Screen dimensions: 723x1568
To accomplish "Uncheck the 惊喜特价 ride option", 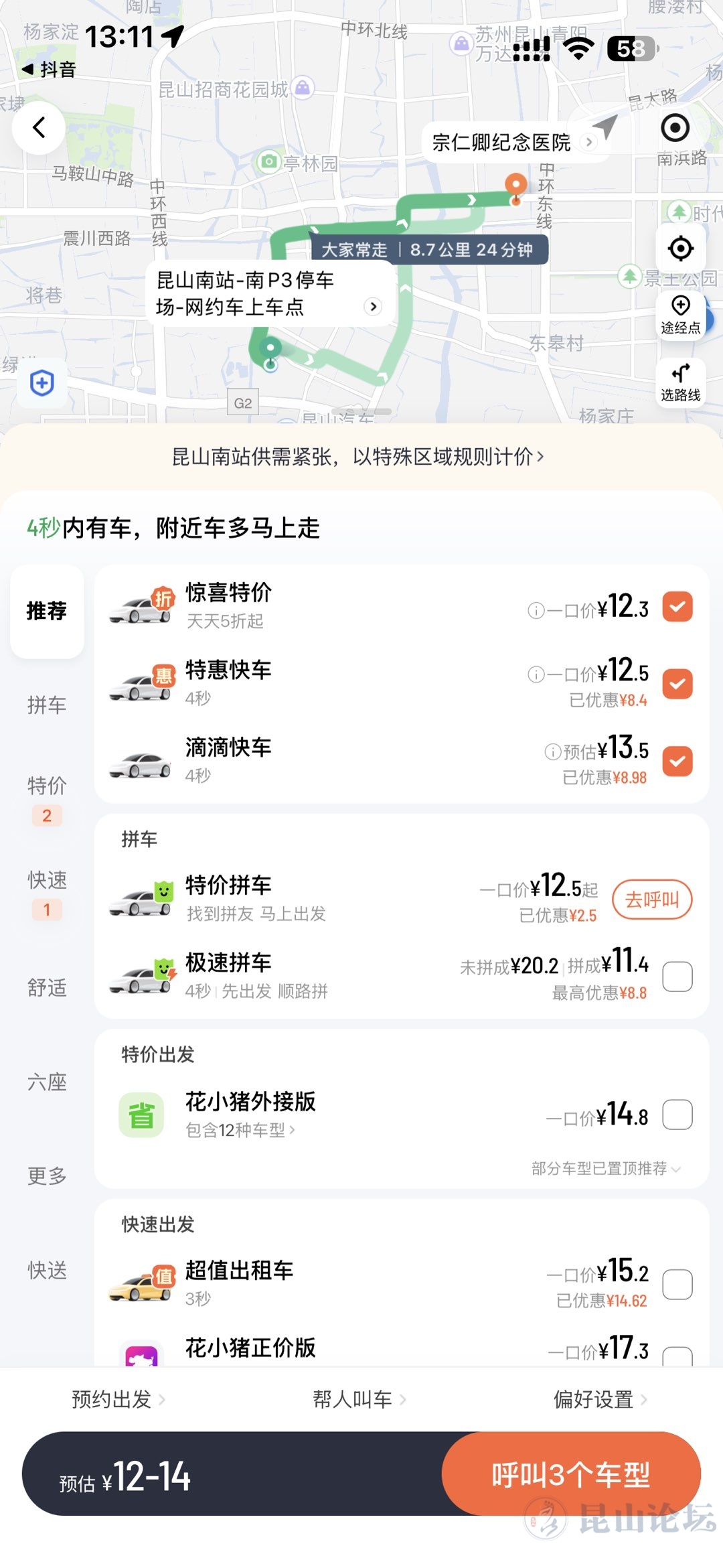I will click(x=677, y=607).
